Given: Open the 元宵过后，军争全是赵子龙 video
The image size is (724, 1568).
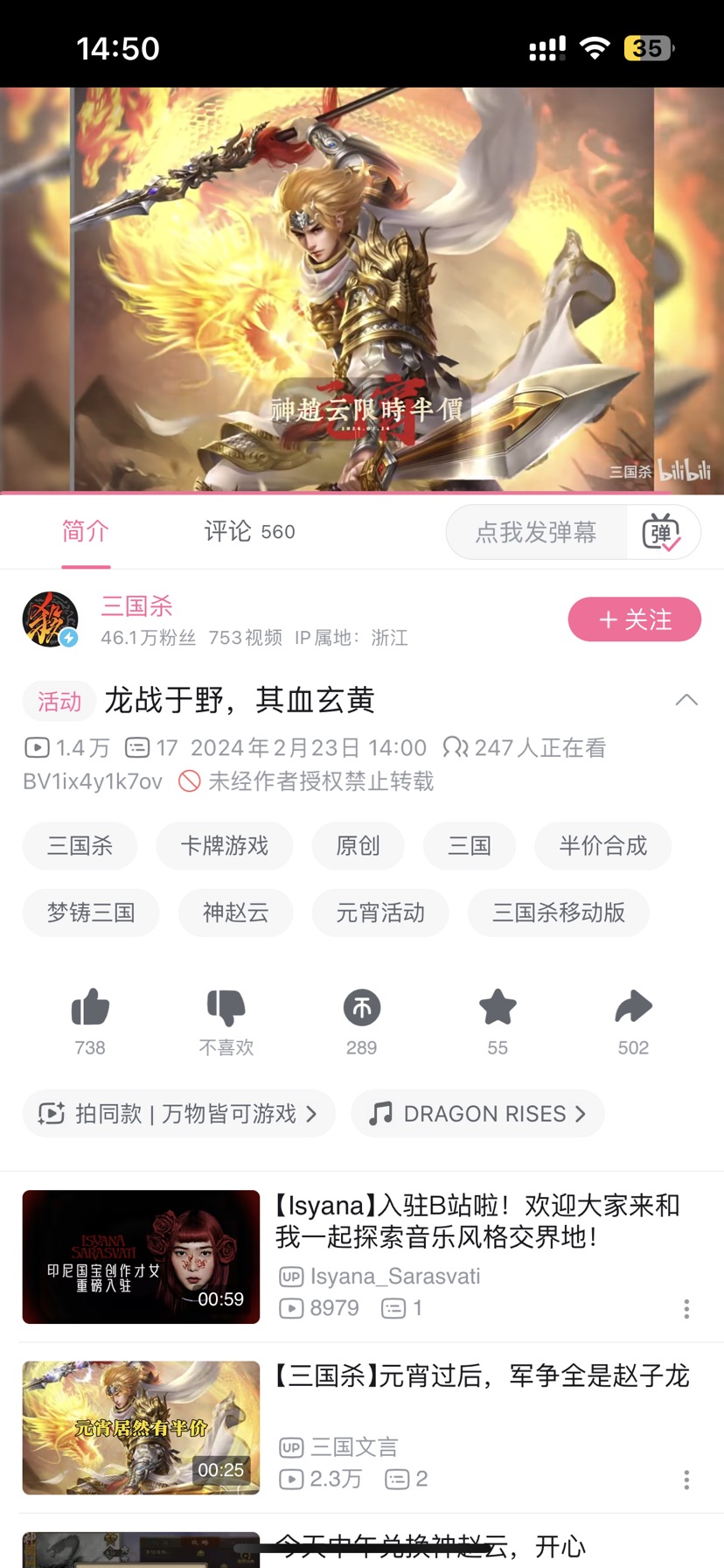Looking at the screenshot, I should point(481,1376).
